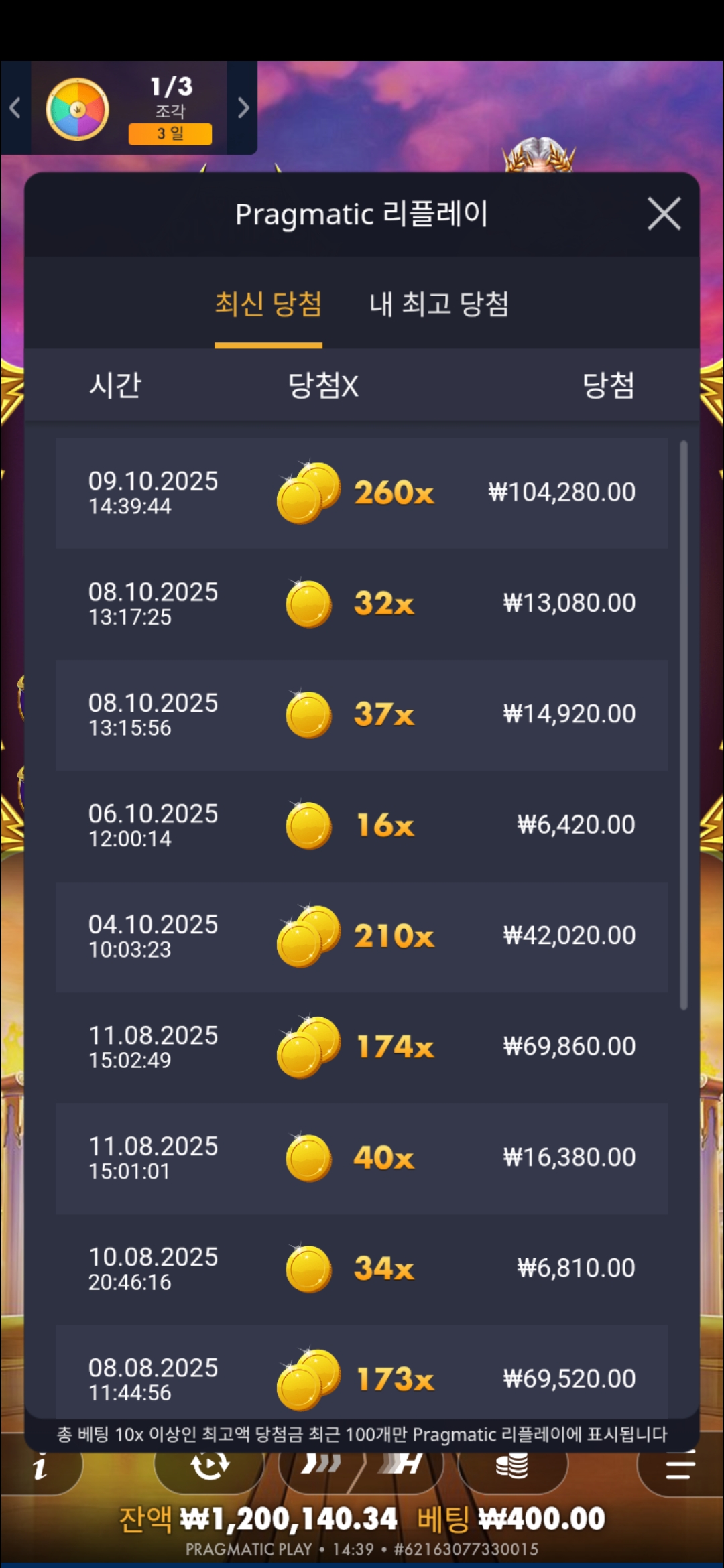Open replay for the 210x win

[361, 936]
